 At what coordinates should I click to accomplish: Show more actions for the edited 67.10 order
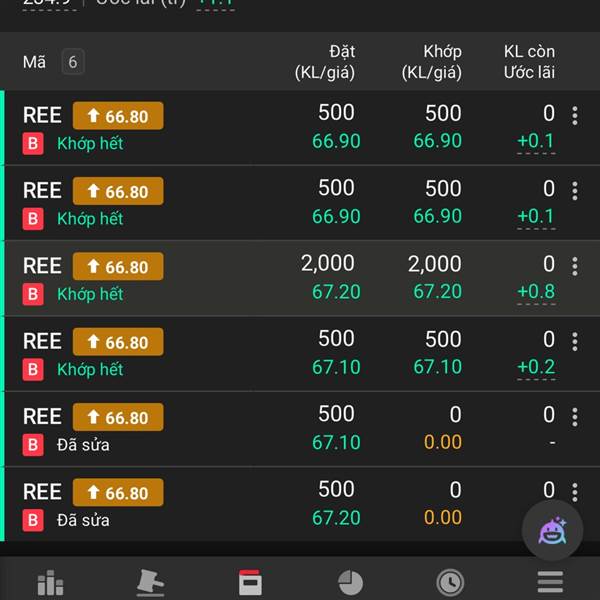coord(575,417)
